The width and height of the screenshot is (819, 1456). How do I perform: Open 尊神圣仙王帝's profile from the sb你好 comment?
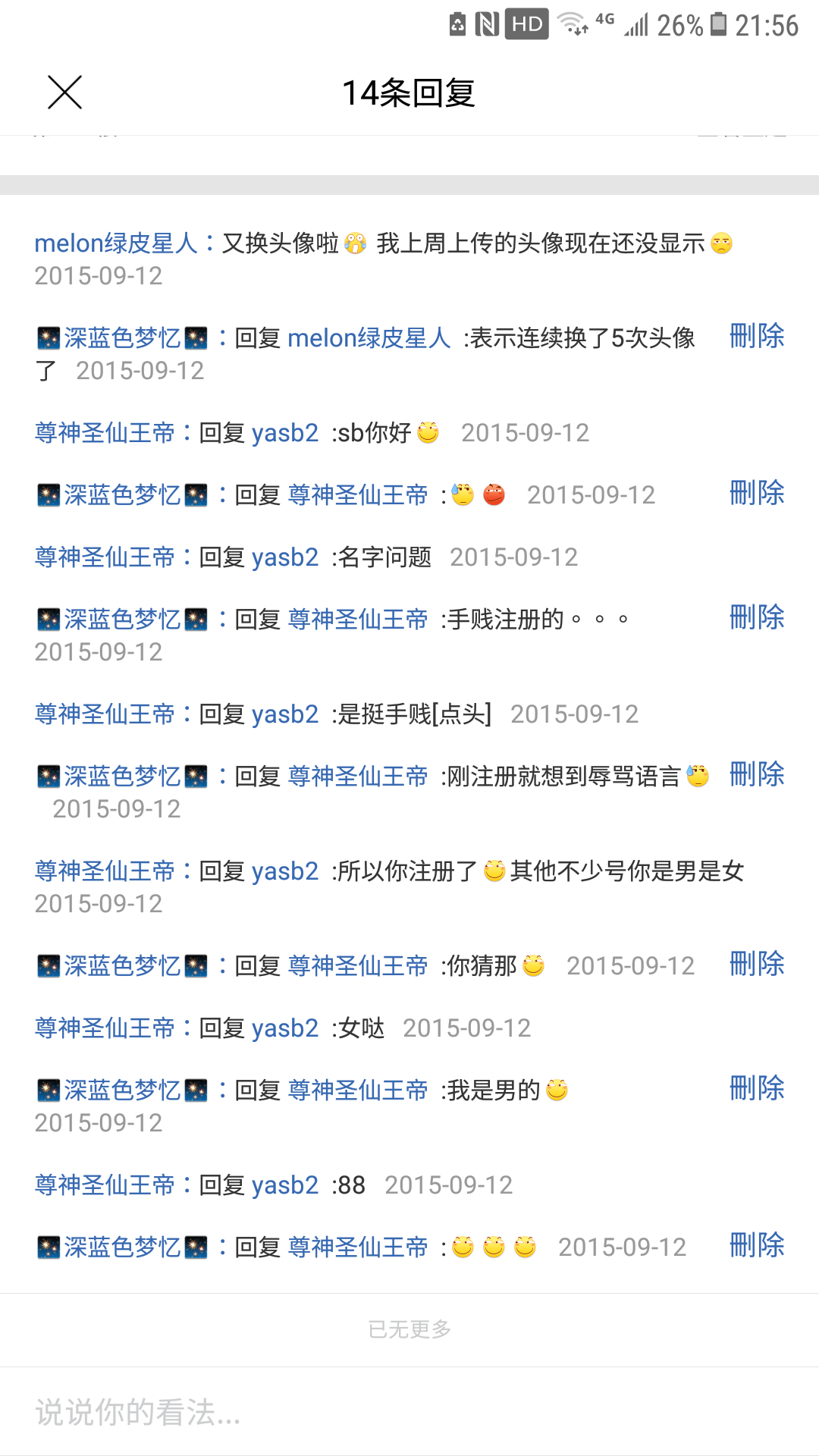click(x=105, y=433)
